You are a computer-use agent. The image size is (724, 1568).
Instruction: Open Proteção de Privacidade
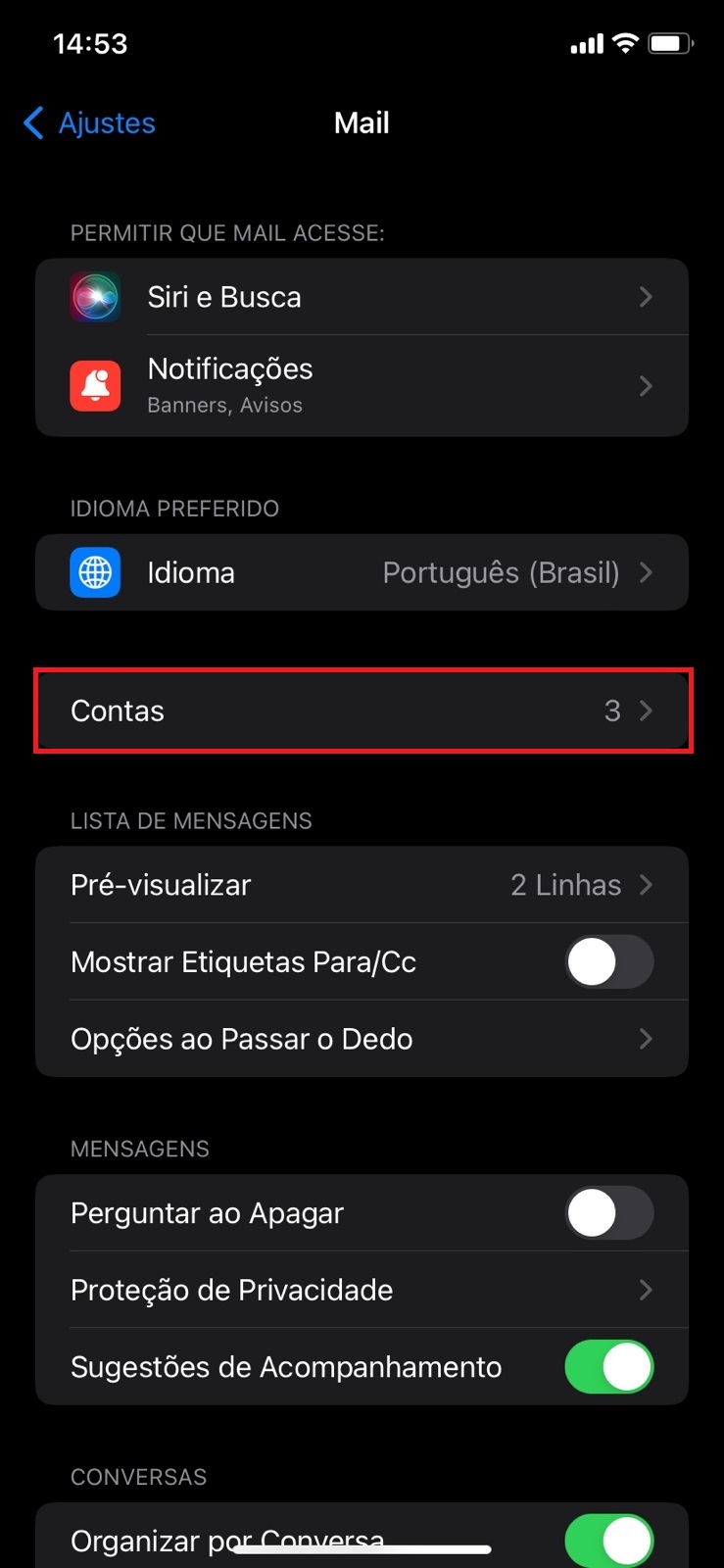point(362,1290)
